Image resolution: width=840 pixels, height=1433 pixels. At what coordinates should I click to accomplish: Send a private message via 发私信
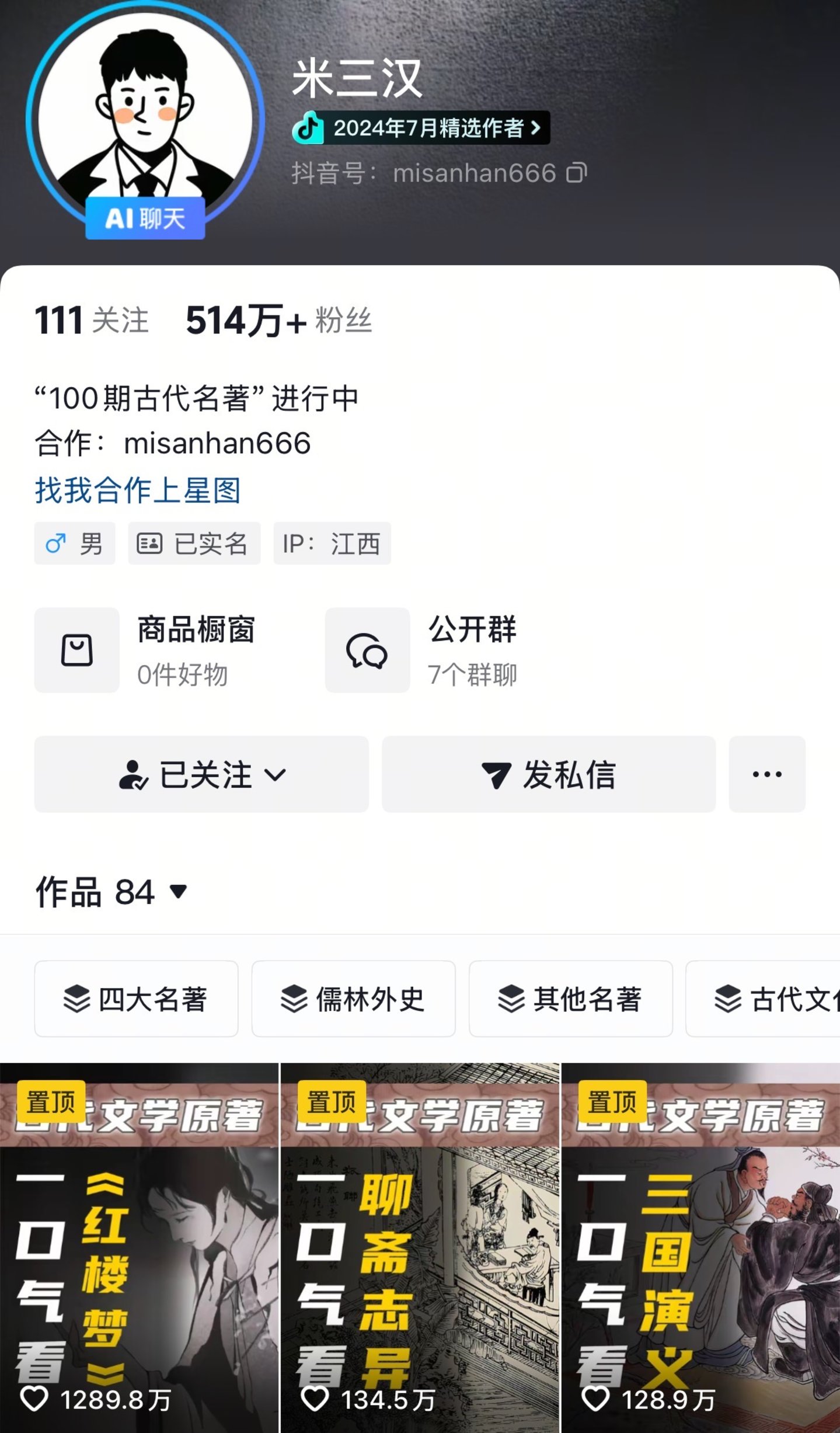click(x=548, y=774)
